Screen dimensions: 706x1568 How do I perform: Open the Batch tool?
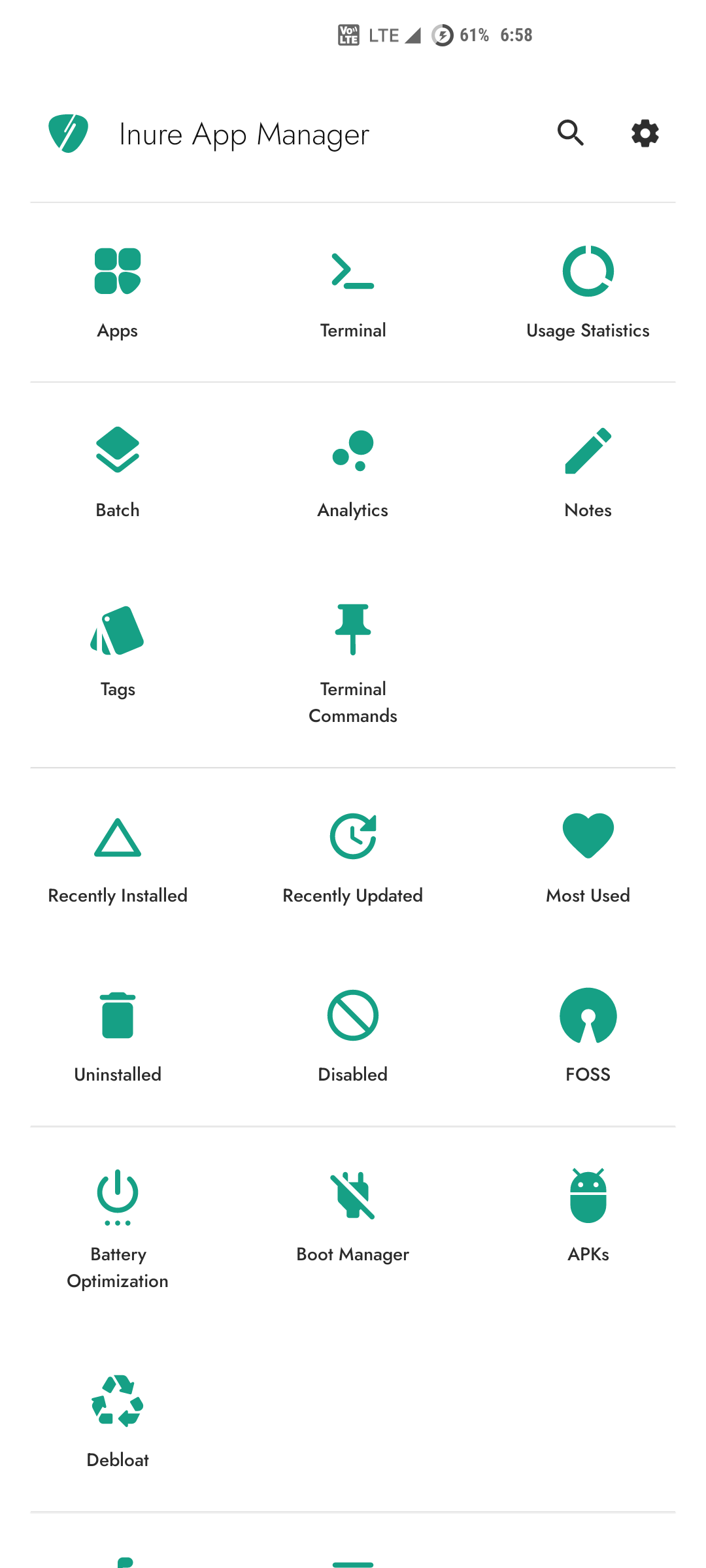[x=118, y=472]
